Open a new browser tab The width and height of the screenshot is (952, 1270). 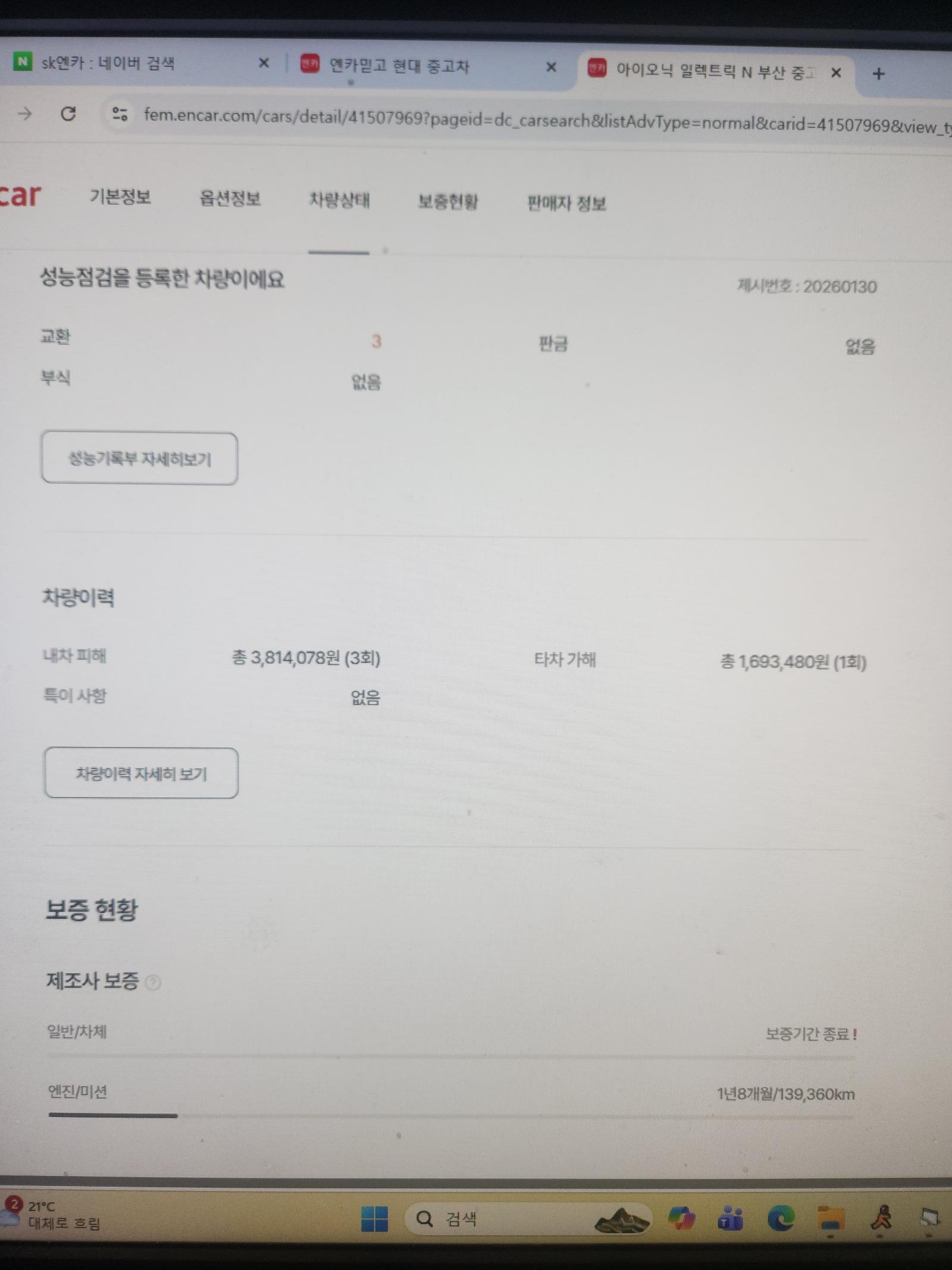879,74
